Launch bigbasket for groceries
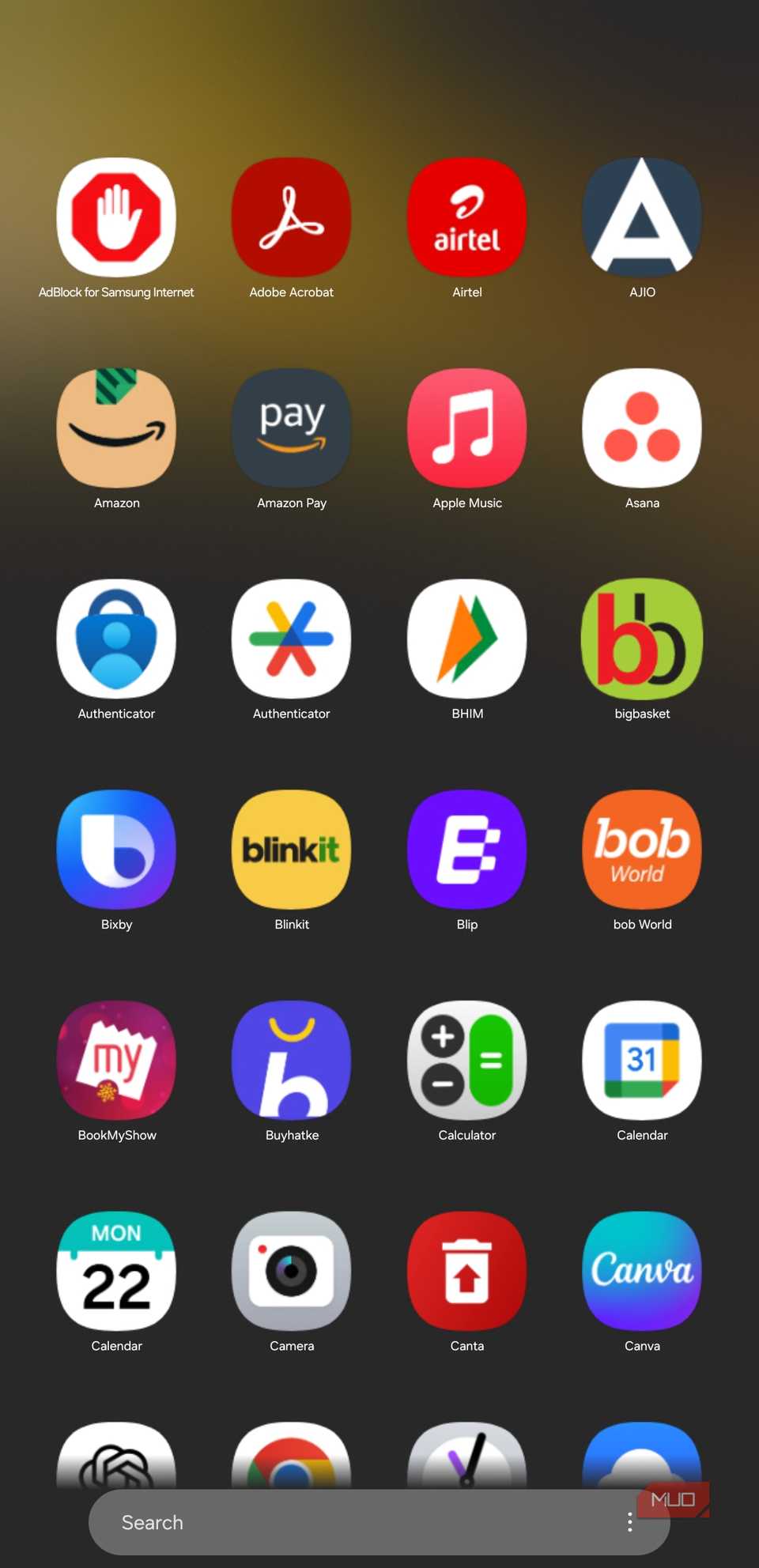Viewport: 759px width, 1568px height. 642,639
